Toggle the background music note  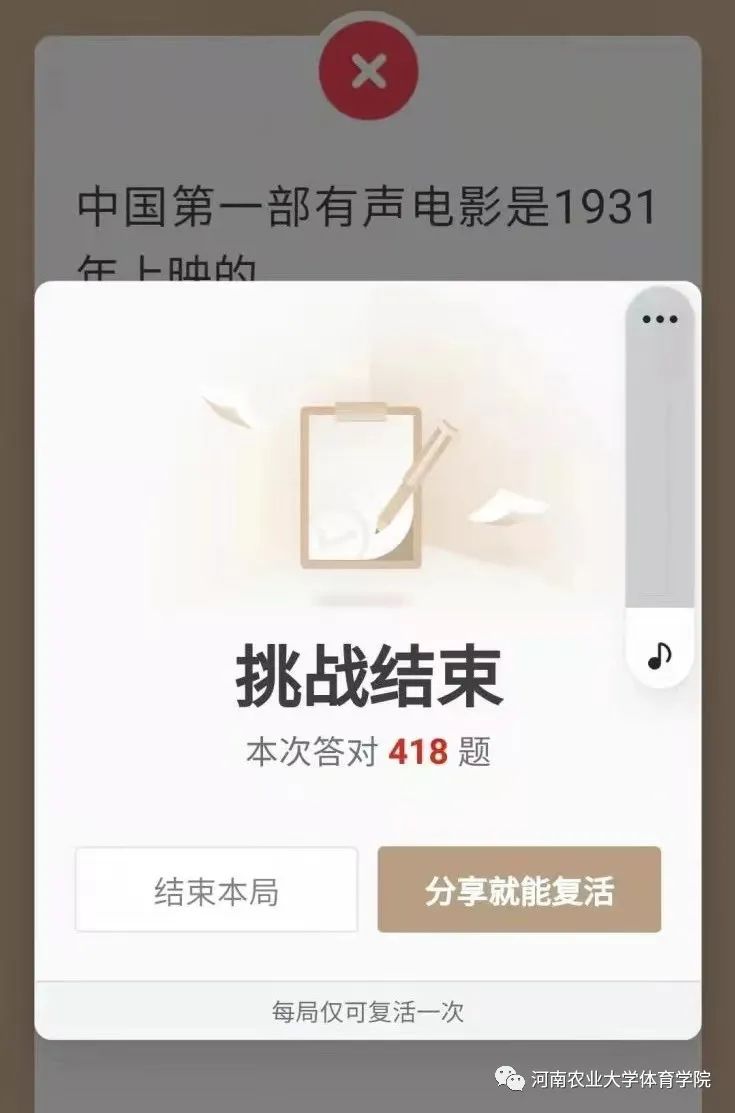point(659,655)
